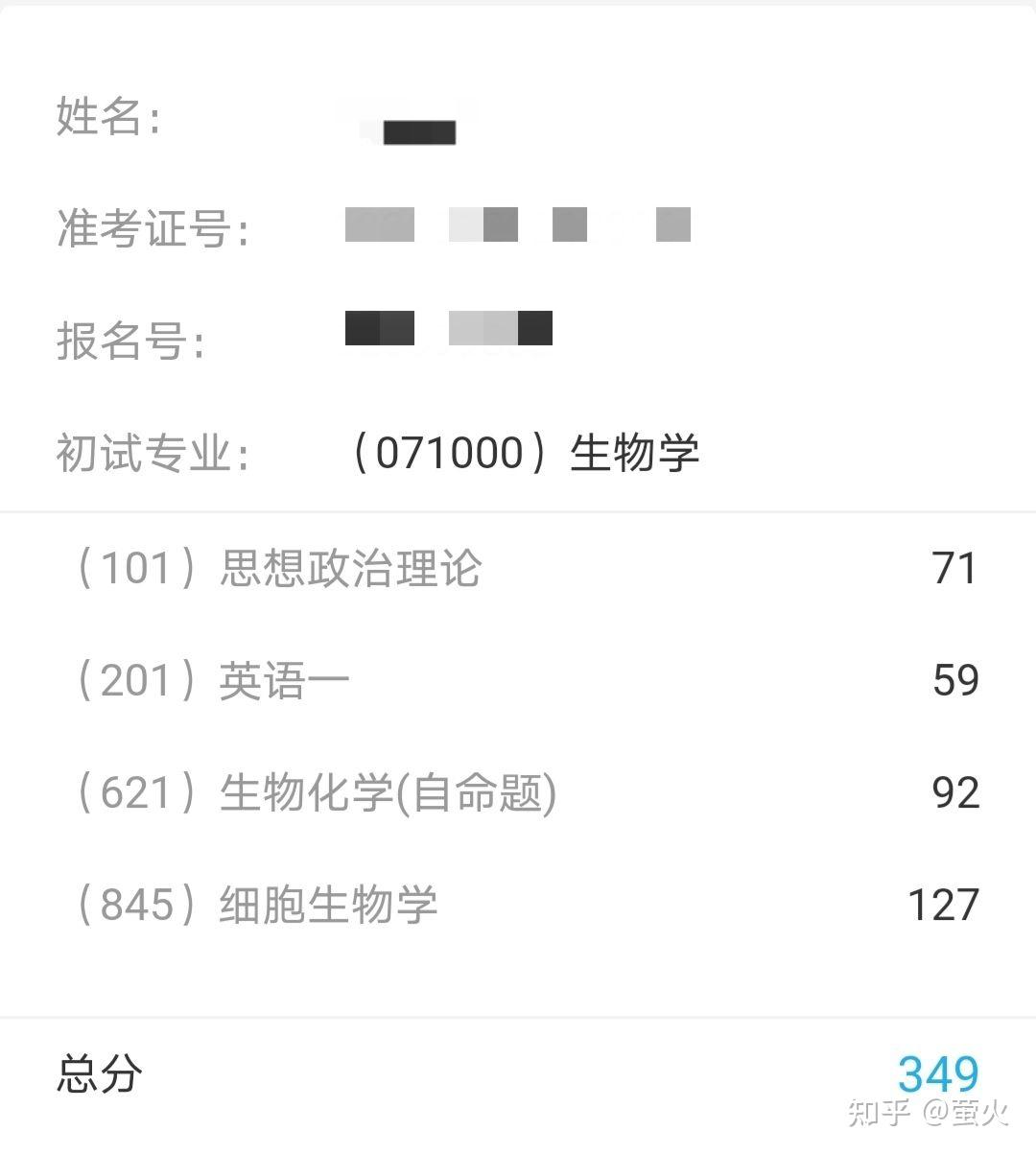This screenshot has width=1036, height=1155.
Task: Click the 总分 label
Action: 100,1075
